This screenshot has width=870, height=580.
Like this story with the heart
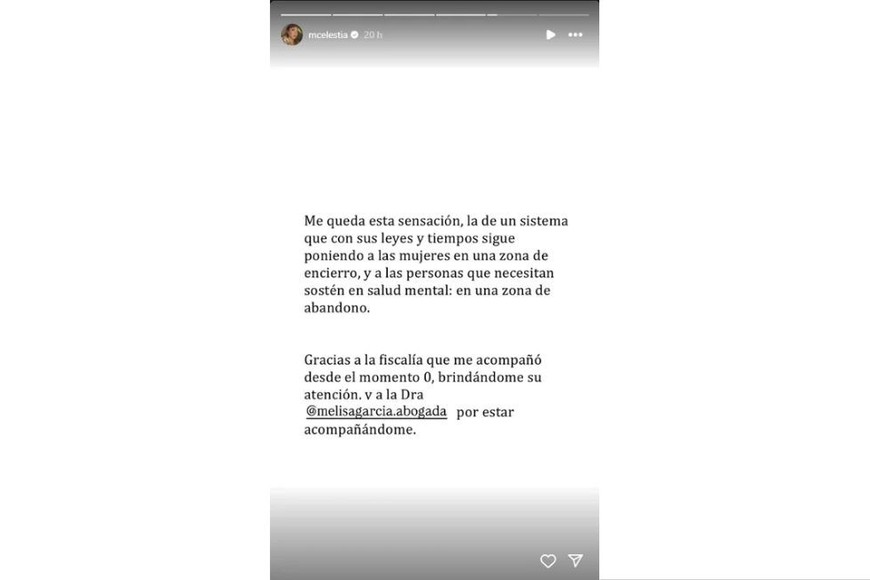(x=548, y=560)
